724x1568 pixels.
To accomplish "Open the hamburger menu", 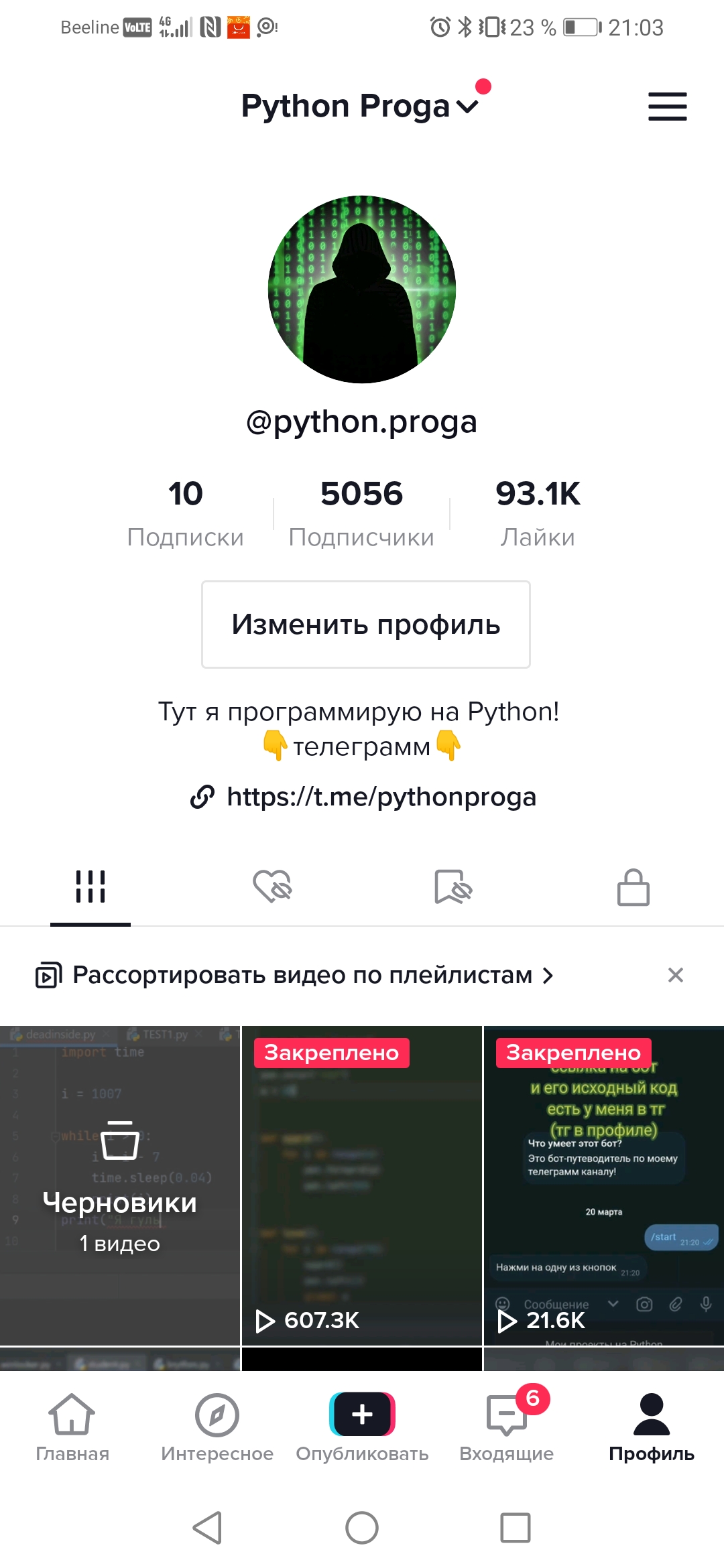I will (667, 107).
